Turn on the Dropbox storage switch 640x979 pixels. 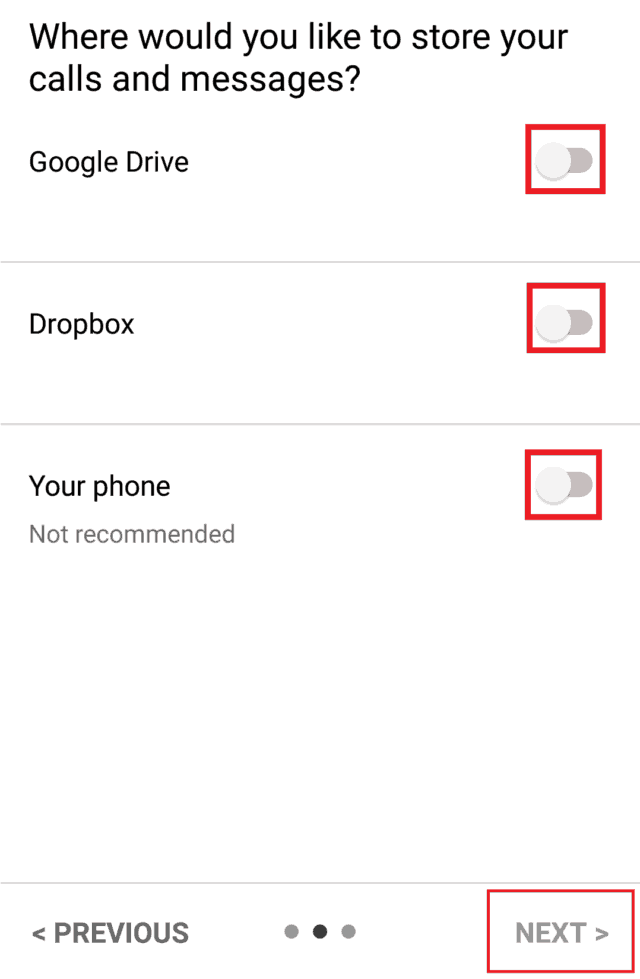[564, 322]
